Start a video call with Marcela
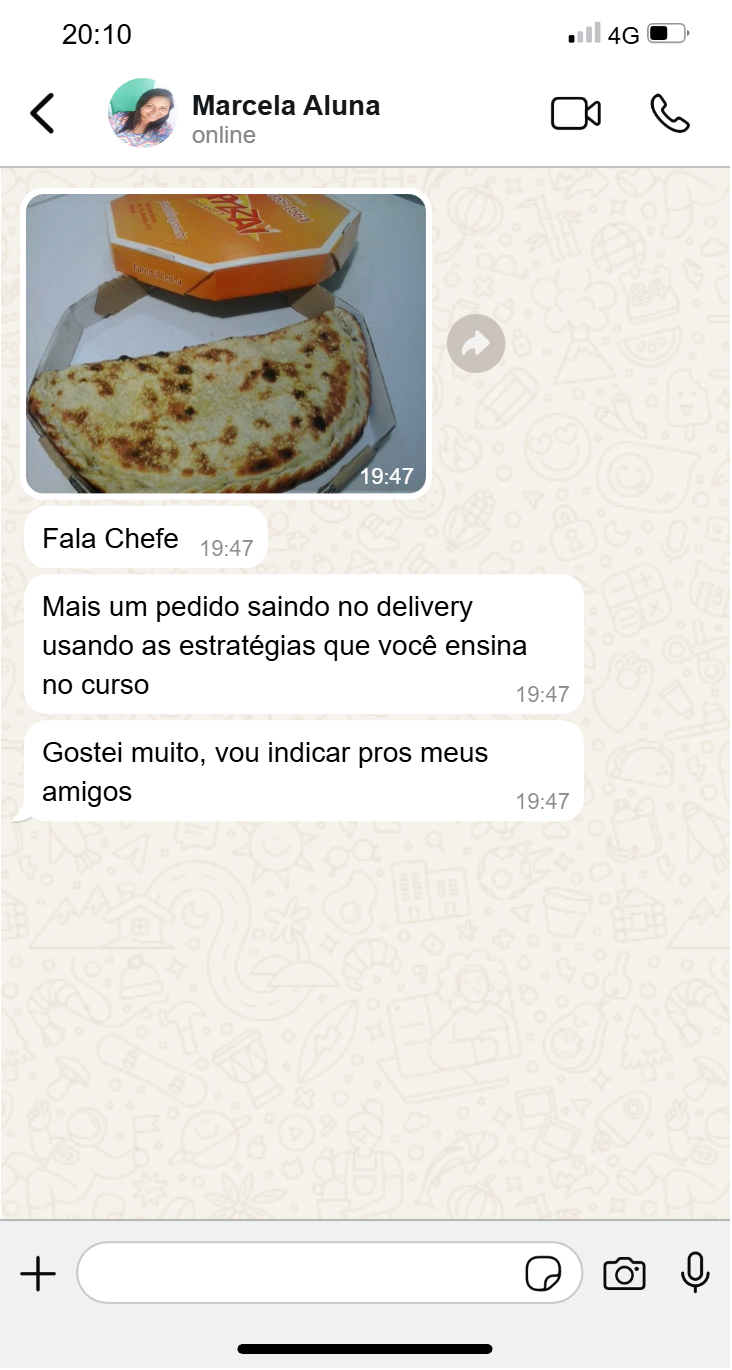 click(x=576, y=114)
